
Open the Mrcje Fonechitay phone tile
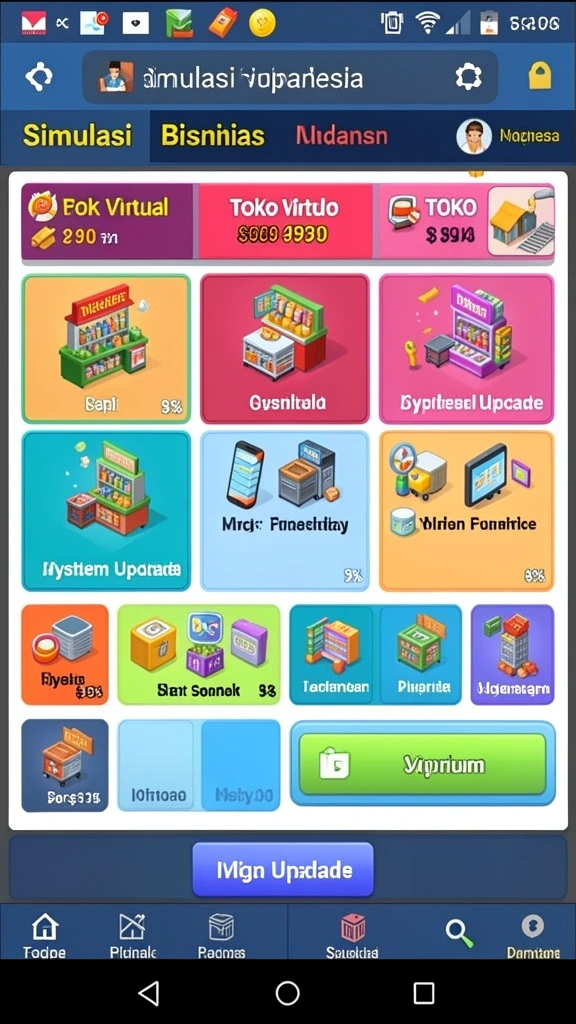[285, 511]
